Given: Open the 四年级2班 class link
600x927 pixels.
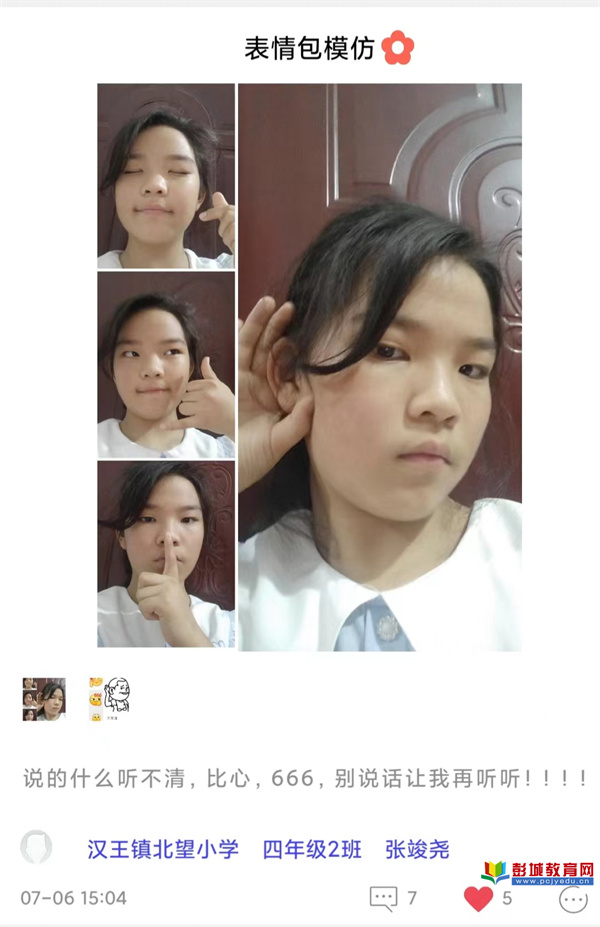Looking at the screenshot, I should tap(312, 850).
